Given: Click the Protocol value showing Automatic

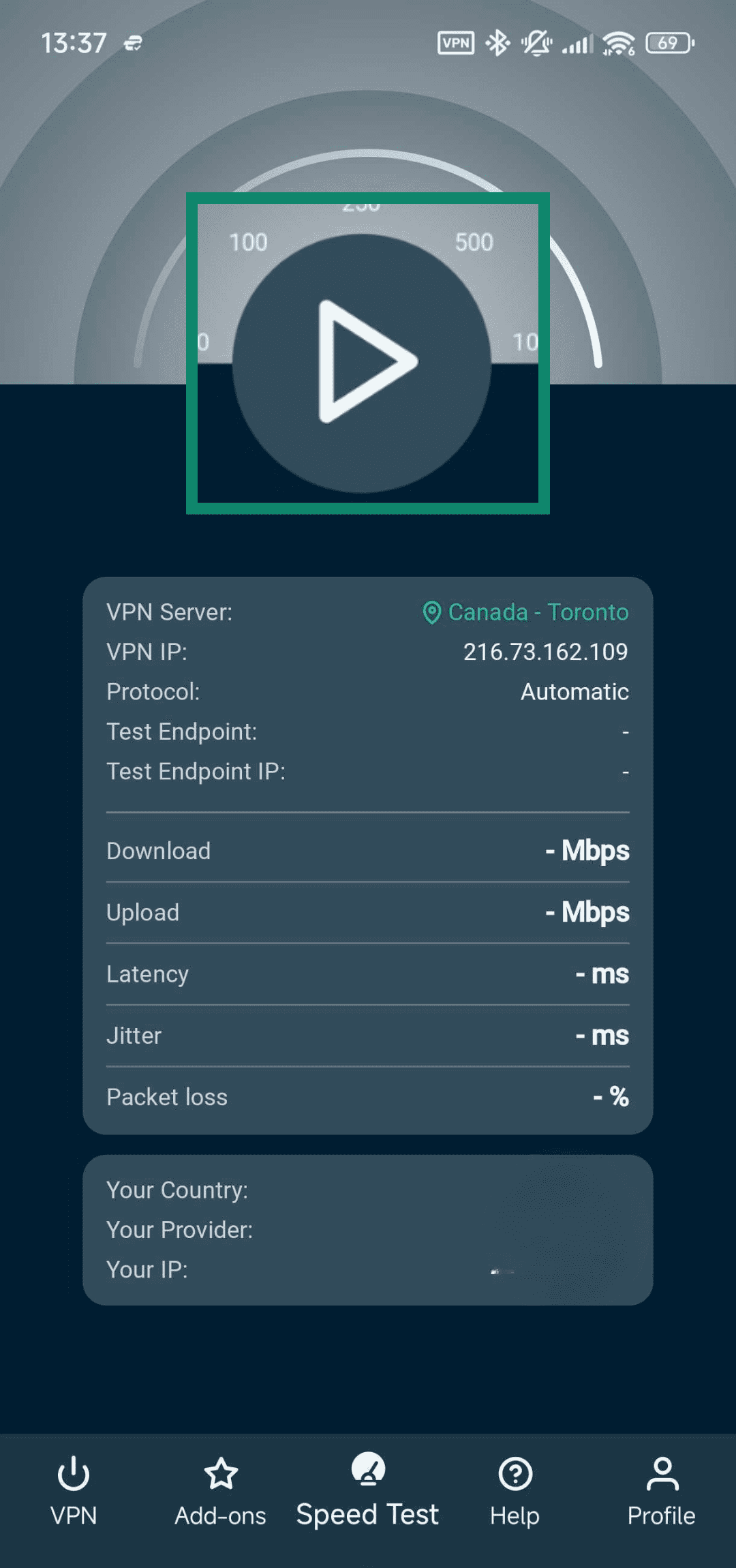Looking at the screenshot, I should 573,691.
